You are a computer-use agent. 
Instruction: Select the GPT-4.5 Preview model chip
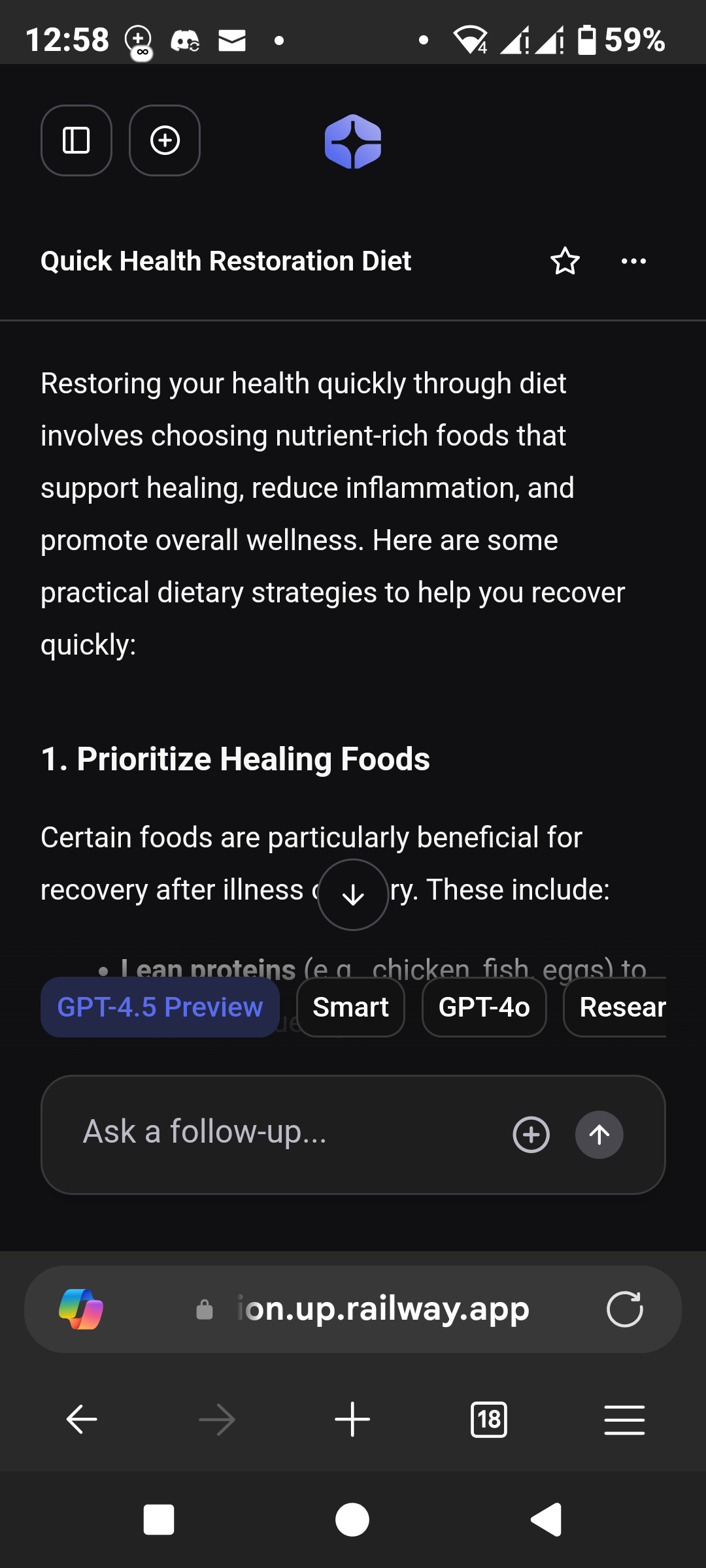click(160, 1007)
